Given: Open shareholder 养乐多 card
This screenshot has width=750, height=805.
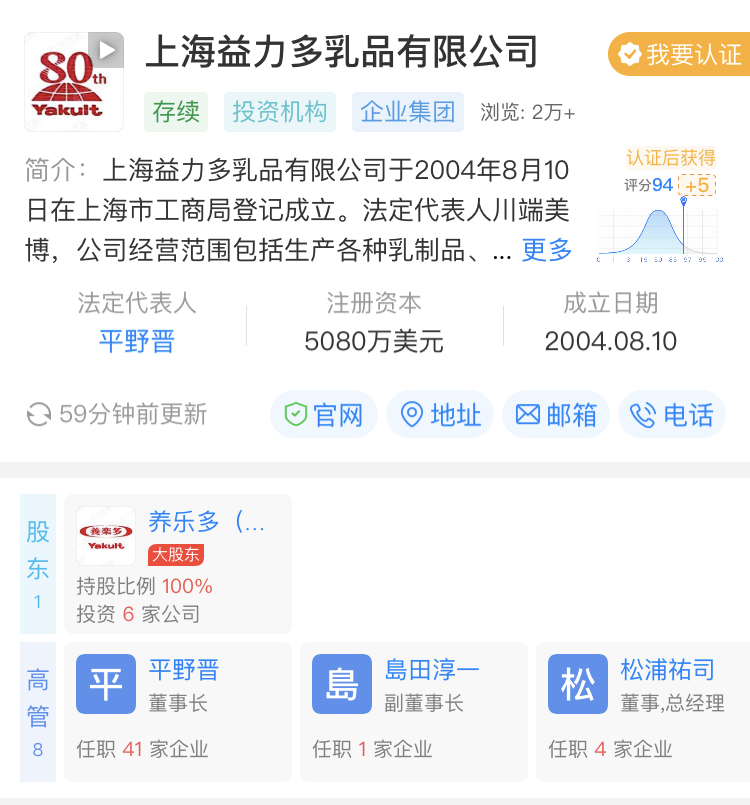Looking at the screenshot, I should coord(178,564).
